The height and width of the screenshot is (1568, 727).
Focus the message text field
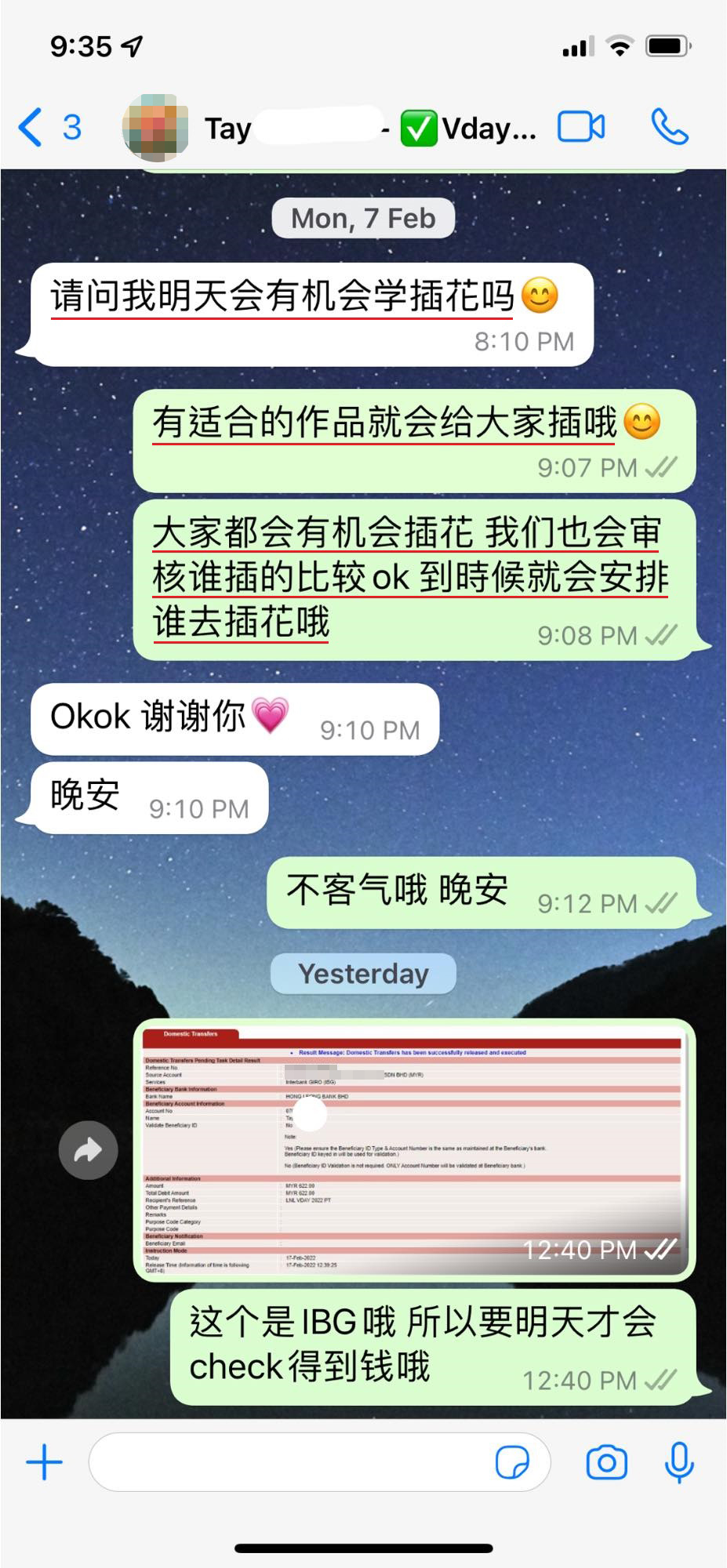290,1462
